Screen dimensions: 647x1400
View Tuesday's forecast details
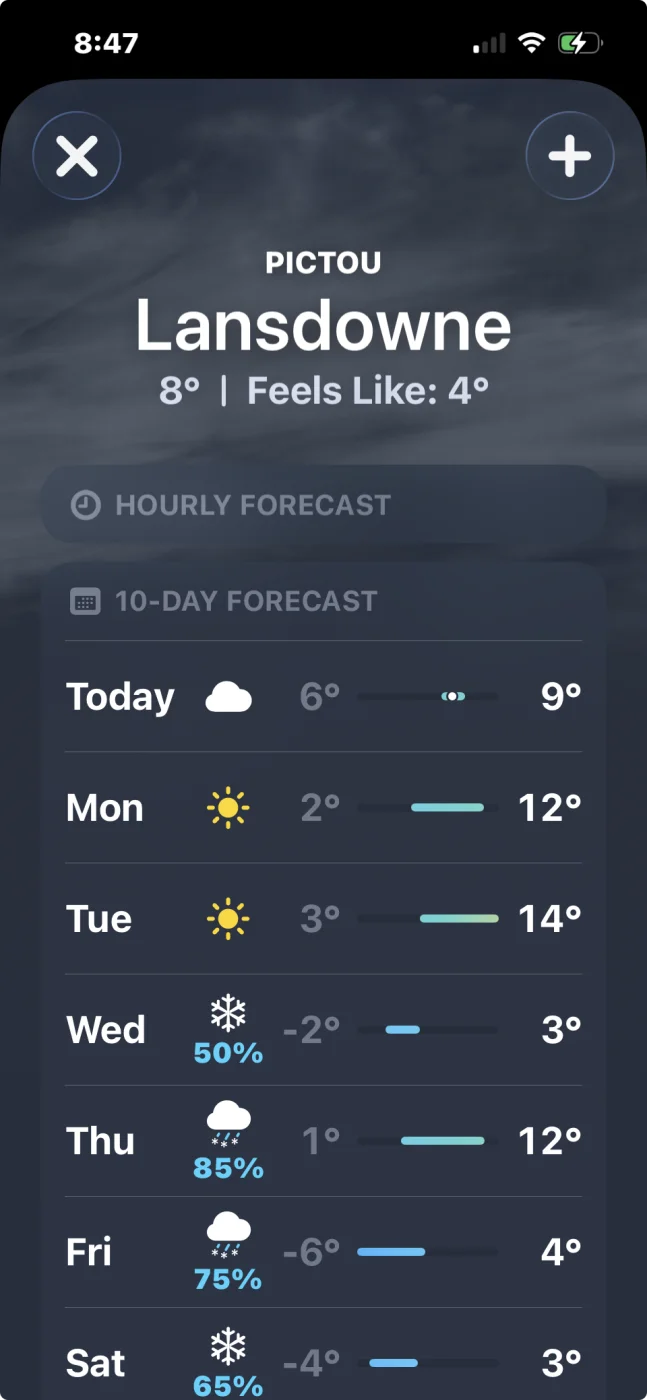tap(323, 919)
